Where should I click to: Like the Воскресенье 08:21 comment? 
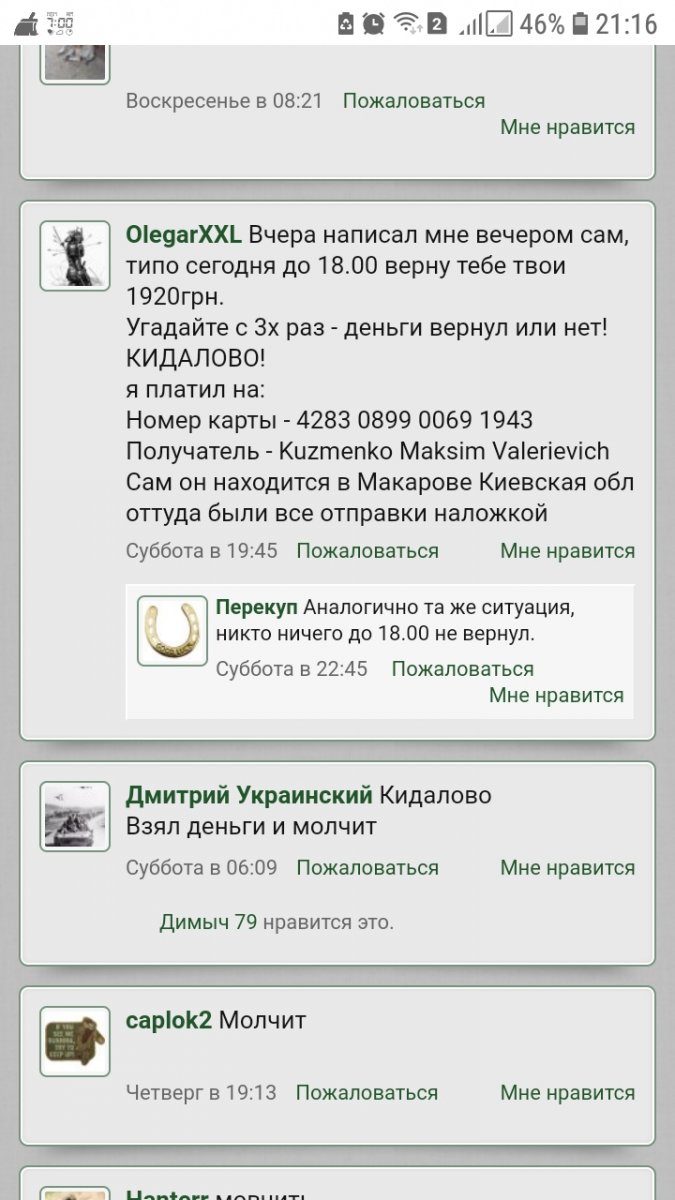[x=567, y=127]
